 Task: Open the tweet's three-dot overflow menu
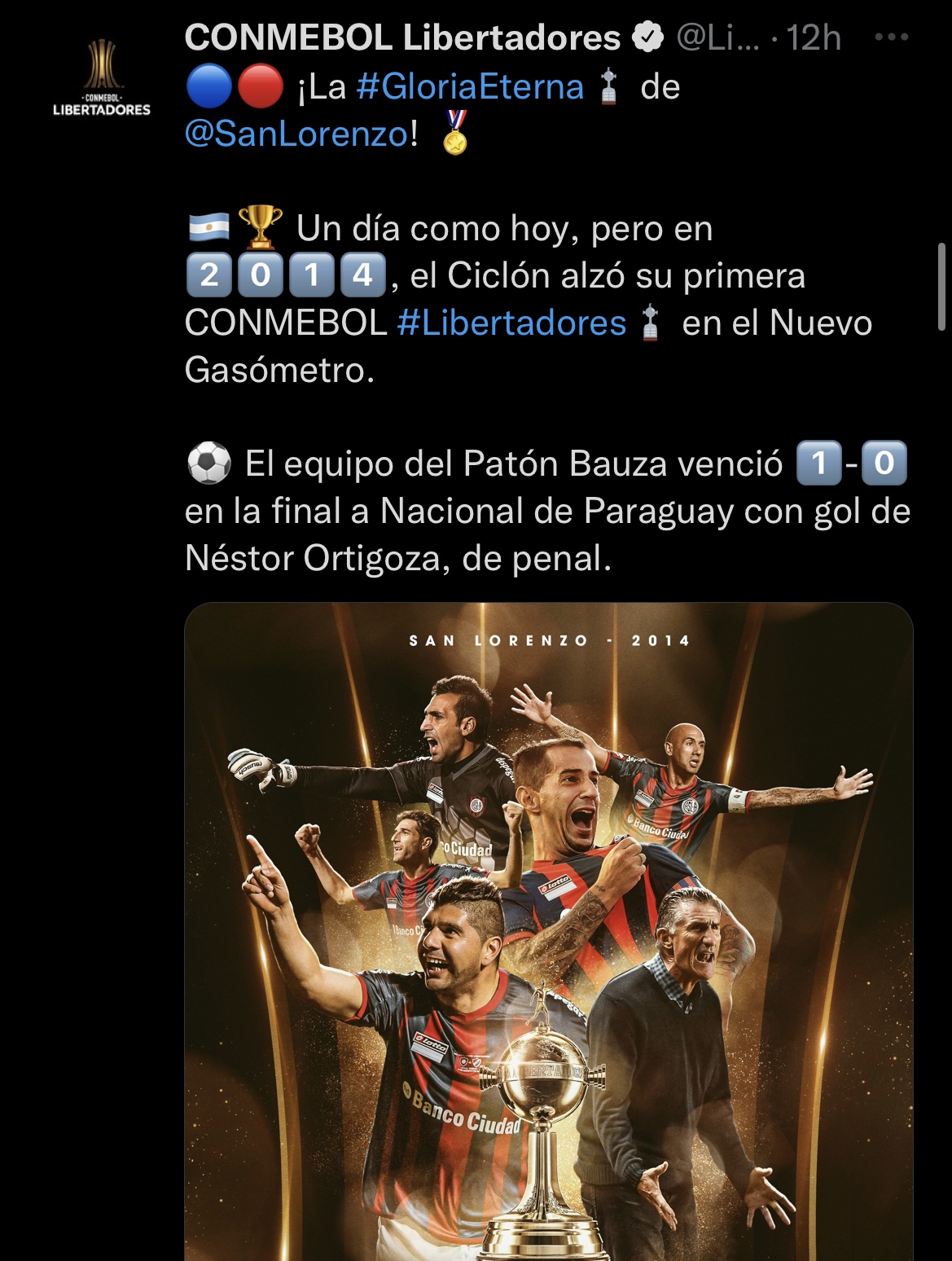coord(891,37)
